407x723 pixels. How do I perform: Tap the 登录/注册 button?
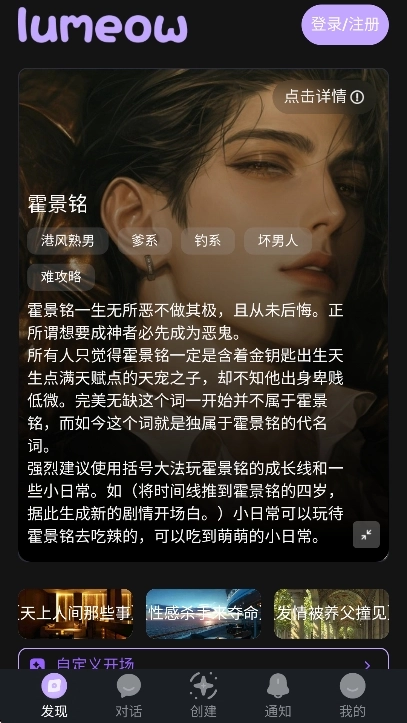coord(345,24)
